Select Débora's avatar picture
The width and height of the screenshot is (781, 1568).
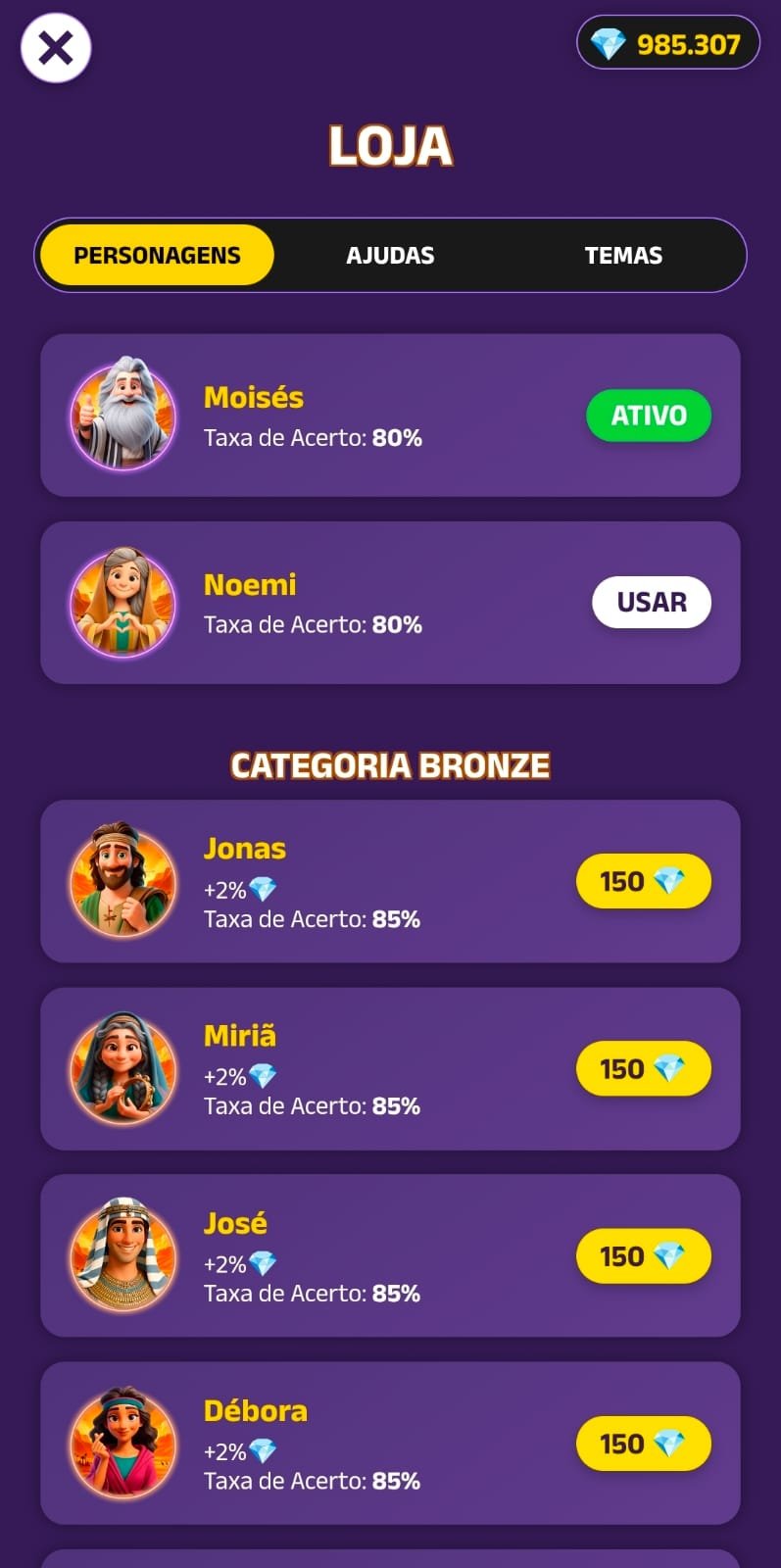122,1443
